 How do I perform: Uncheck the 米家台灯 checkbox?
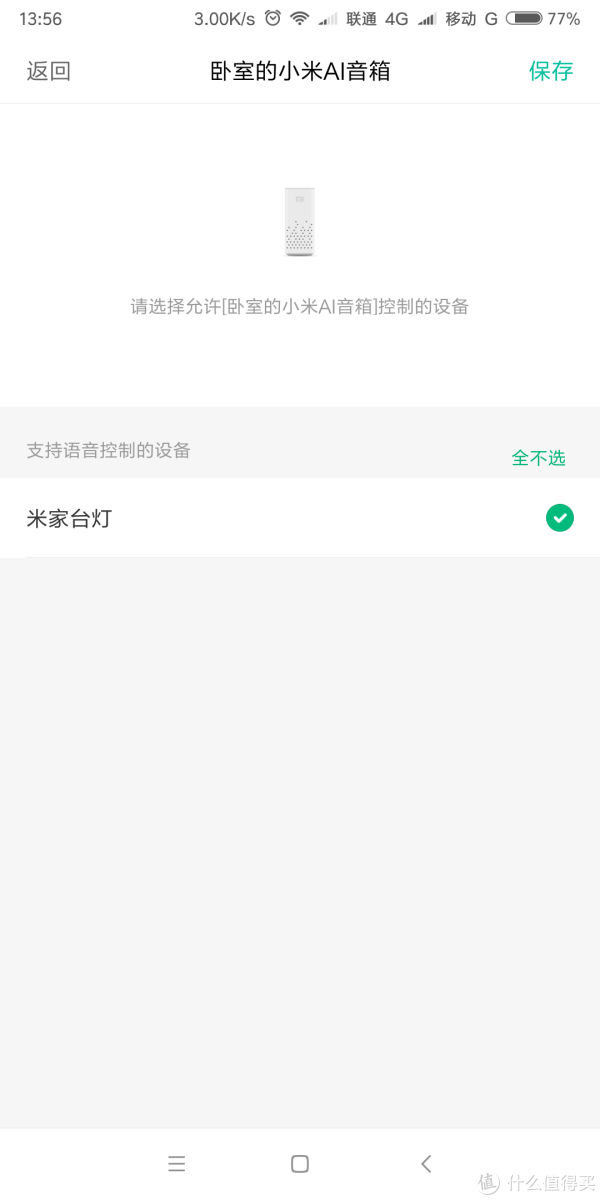tap(560, 518)
